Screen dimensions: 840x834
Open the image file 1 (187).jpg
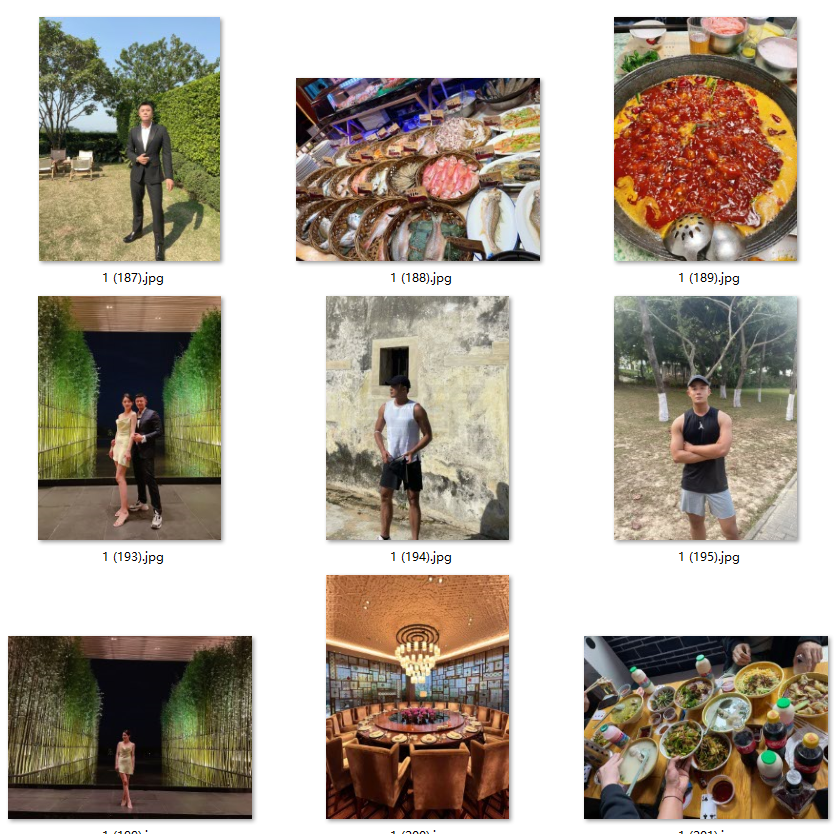point(130,140)
